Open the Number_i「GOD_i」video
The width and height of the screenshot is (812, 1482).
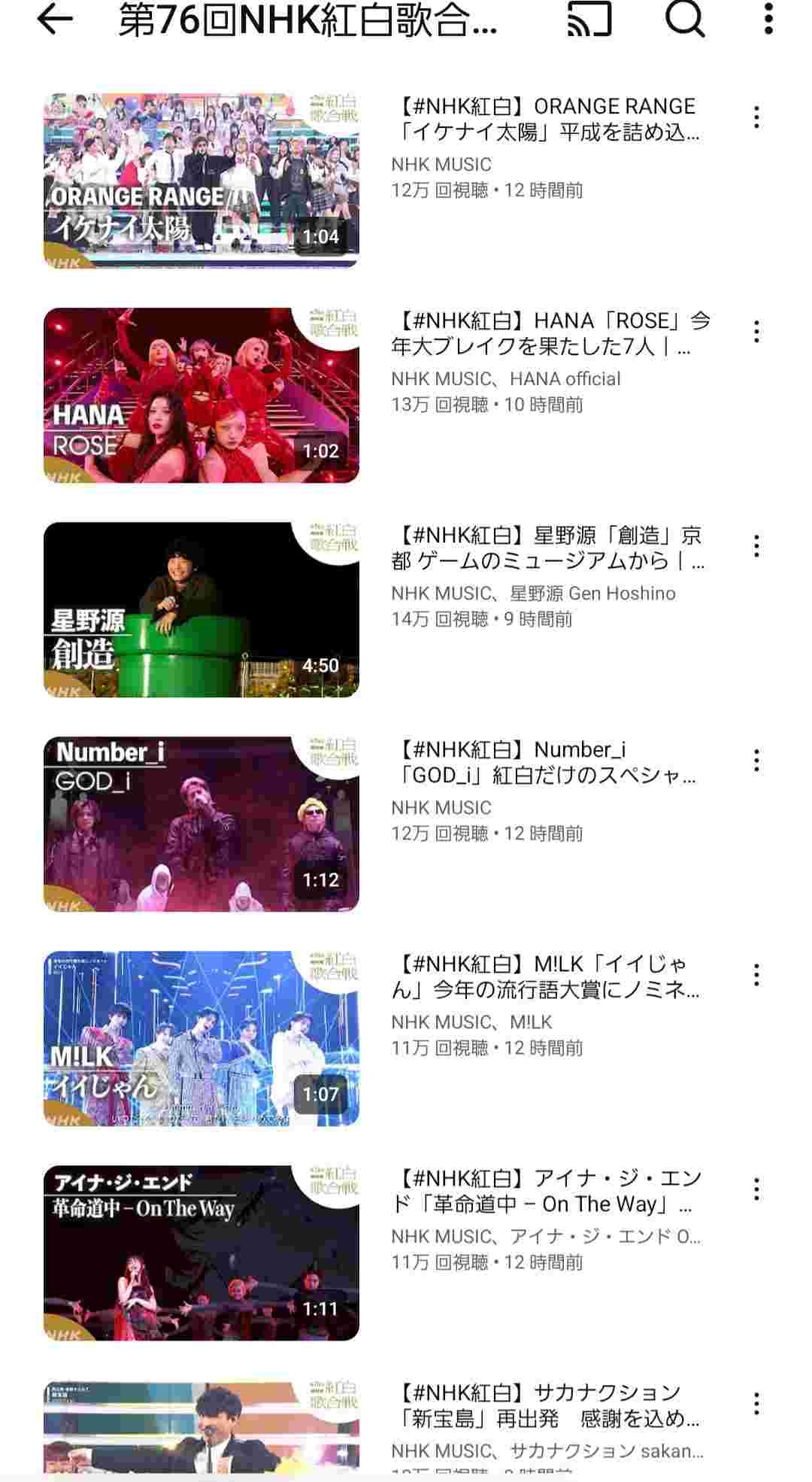click(201, 824)
